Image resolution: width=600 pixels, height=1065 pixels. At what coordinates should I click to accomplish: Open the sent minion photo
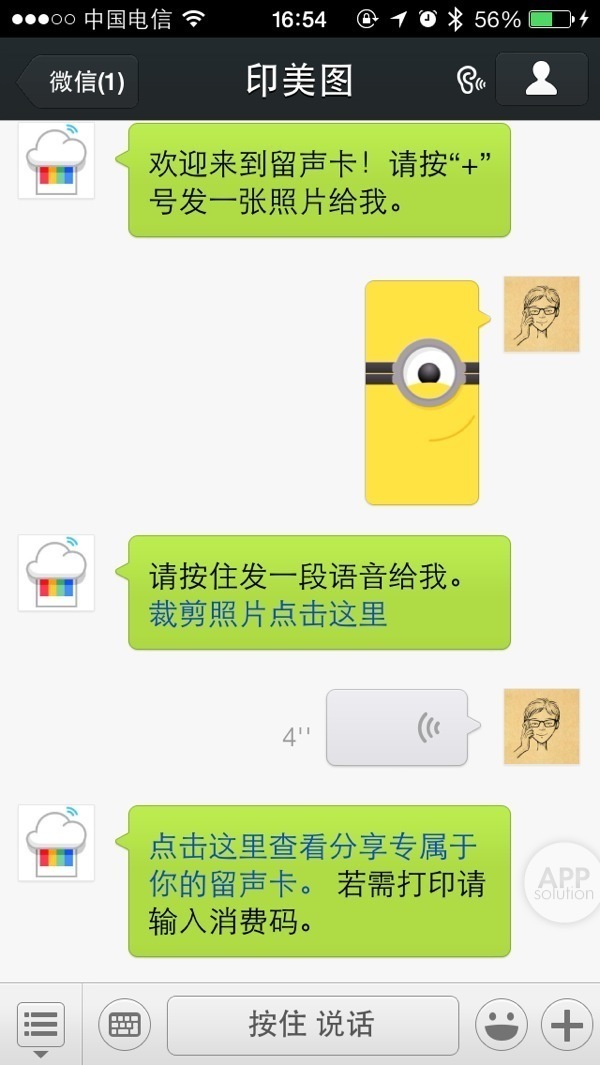421,391
